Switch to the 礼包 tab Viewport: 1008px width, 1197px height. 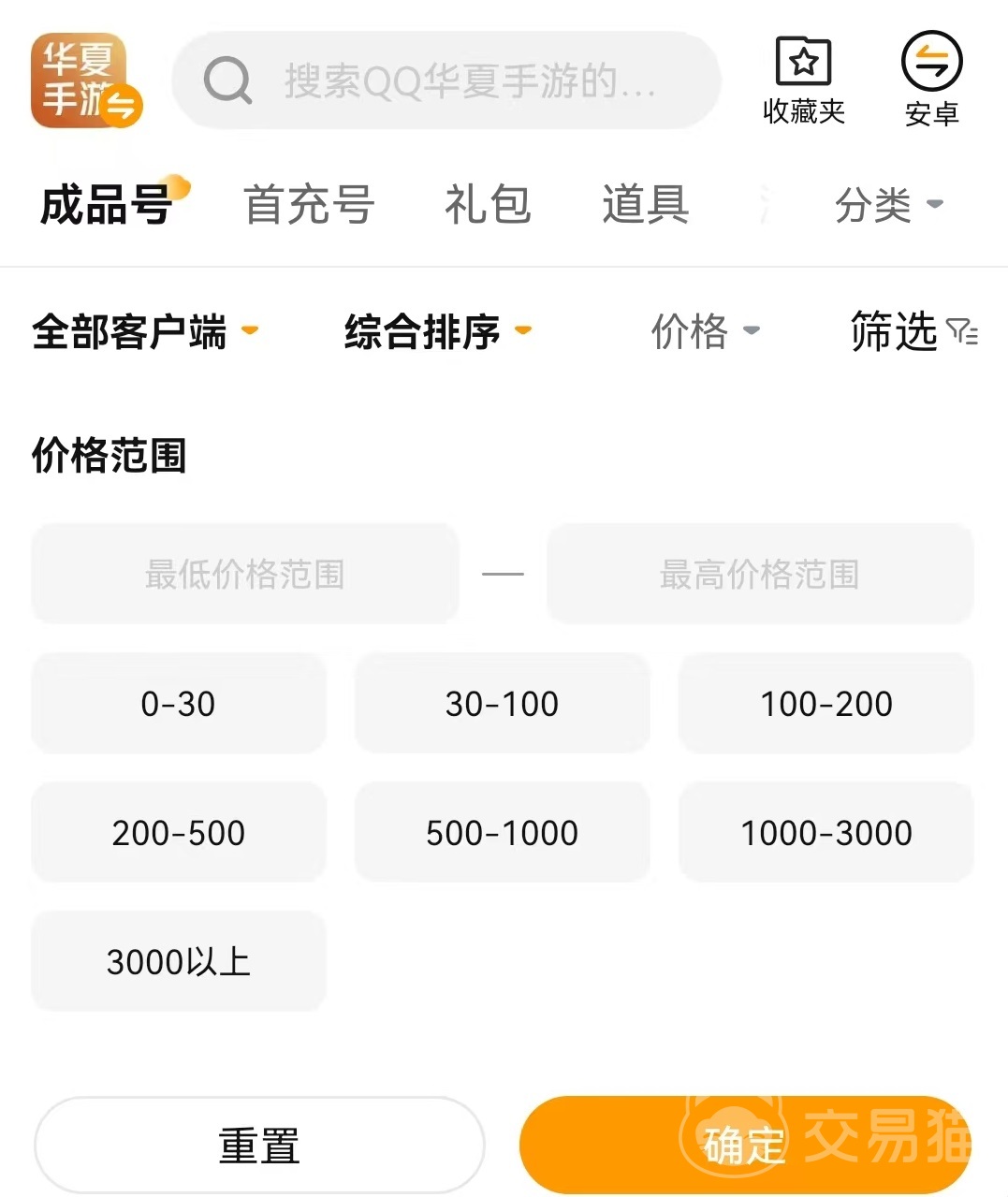[x=488, y=205]
